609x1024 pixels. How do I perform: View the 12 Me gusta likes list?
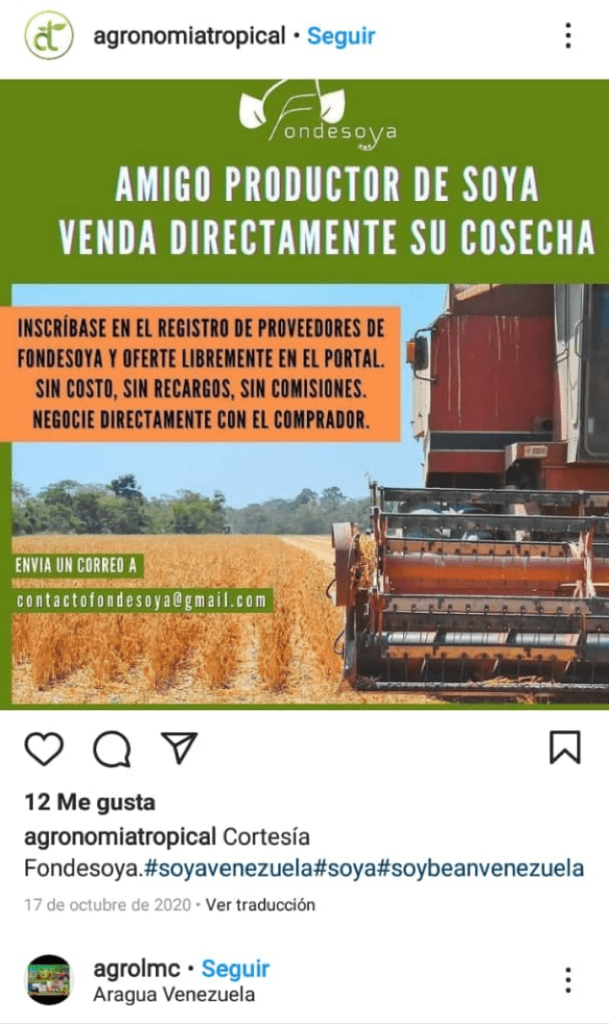(89, 802)
